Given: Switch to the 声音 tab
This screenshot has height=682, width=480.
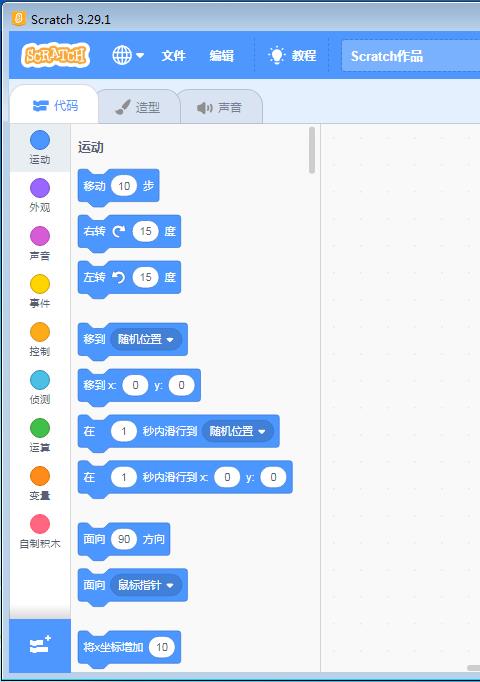Looking at the screenshot, I should point(219,107).
